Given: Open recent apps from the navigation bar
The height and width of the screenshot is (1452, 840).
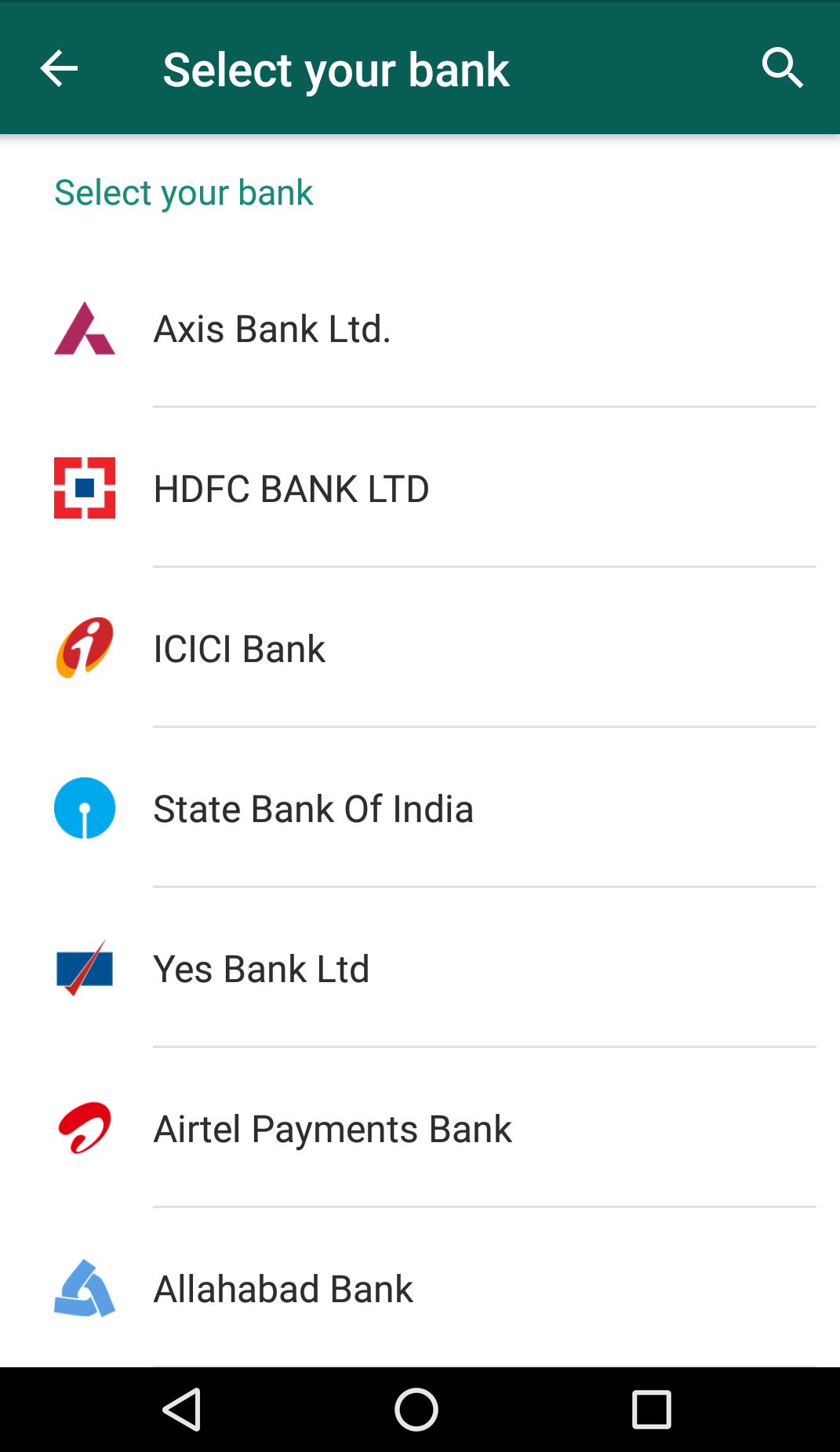Looking at the screenshot, I should pyautogui.click(x=652, y=1410).
